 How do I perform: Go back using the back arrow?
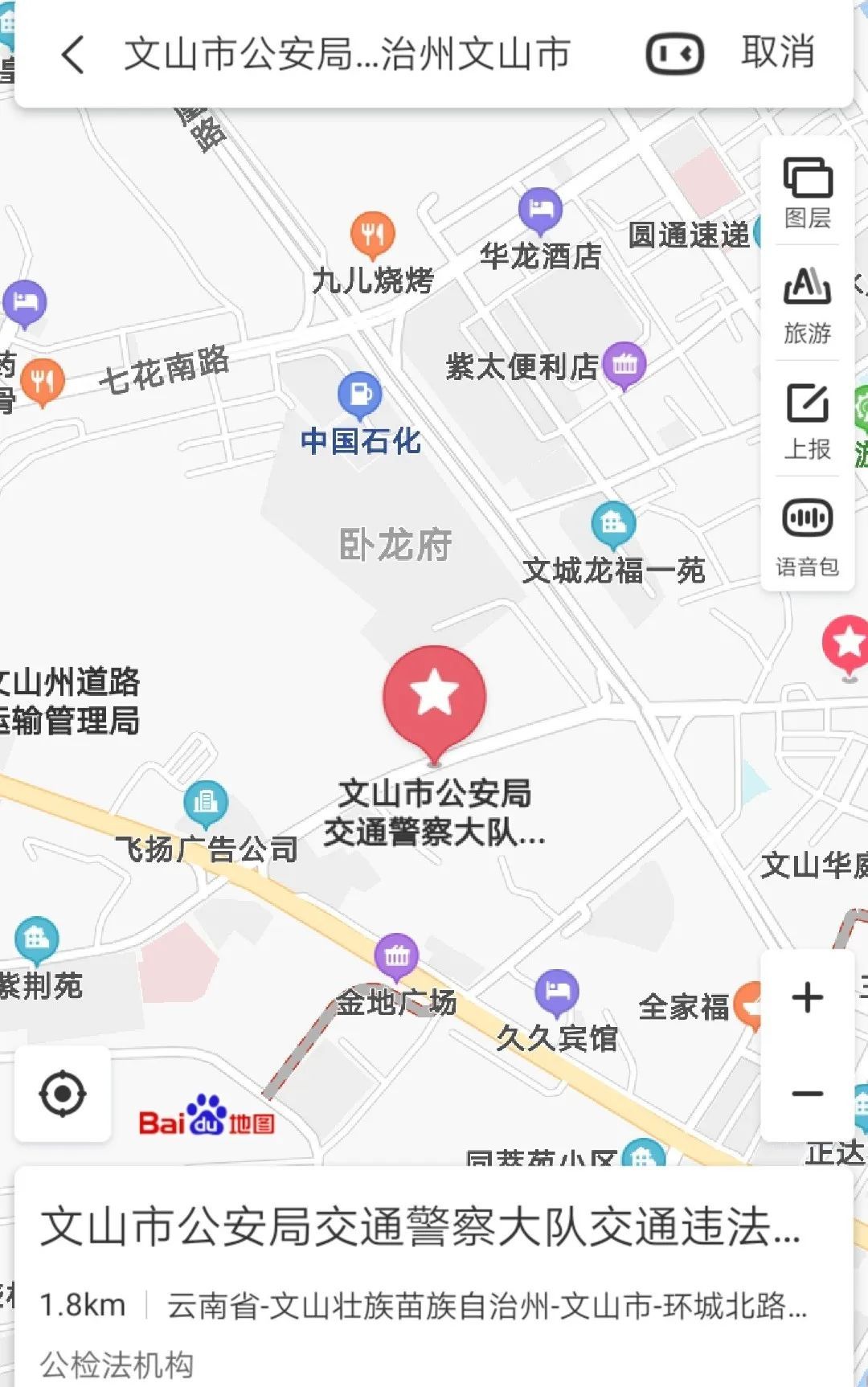pos(72,55)
